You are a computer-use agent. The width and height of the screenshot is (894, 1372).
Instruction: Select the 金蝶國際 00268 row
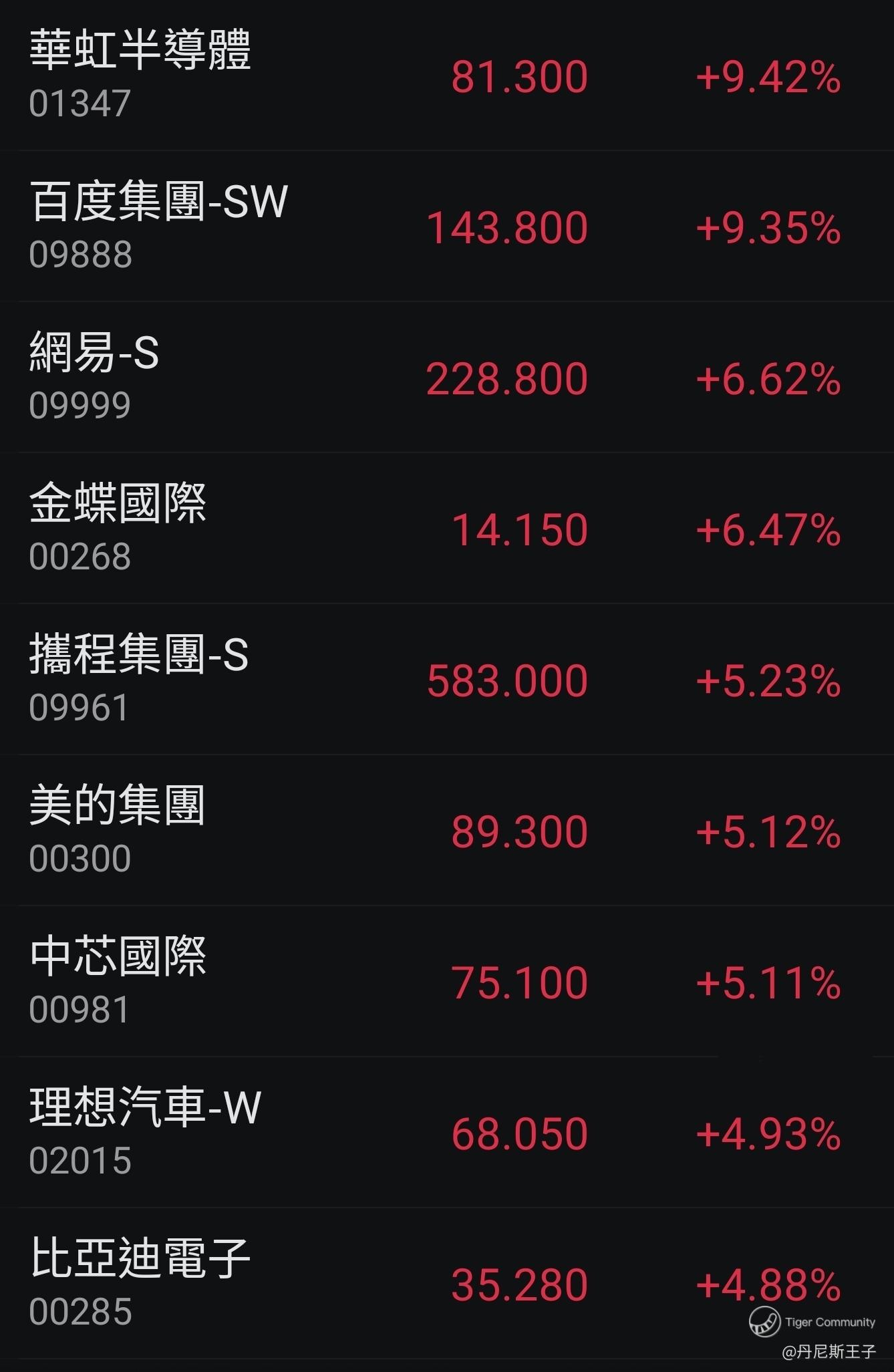click(447, 529)
